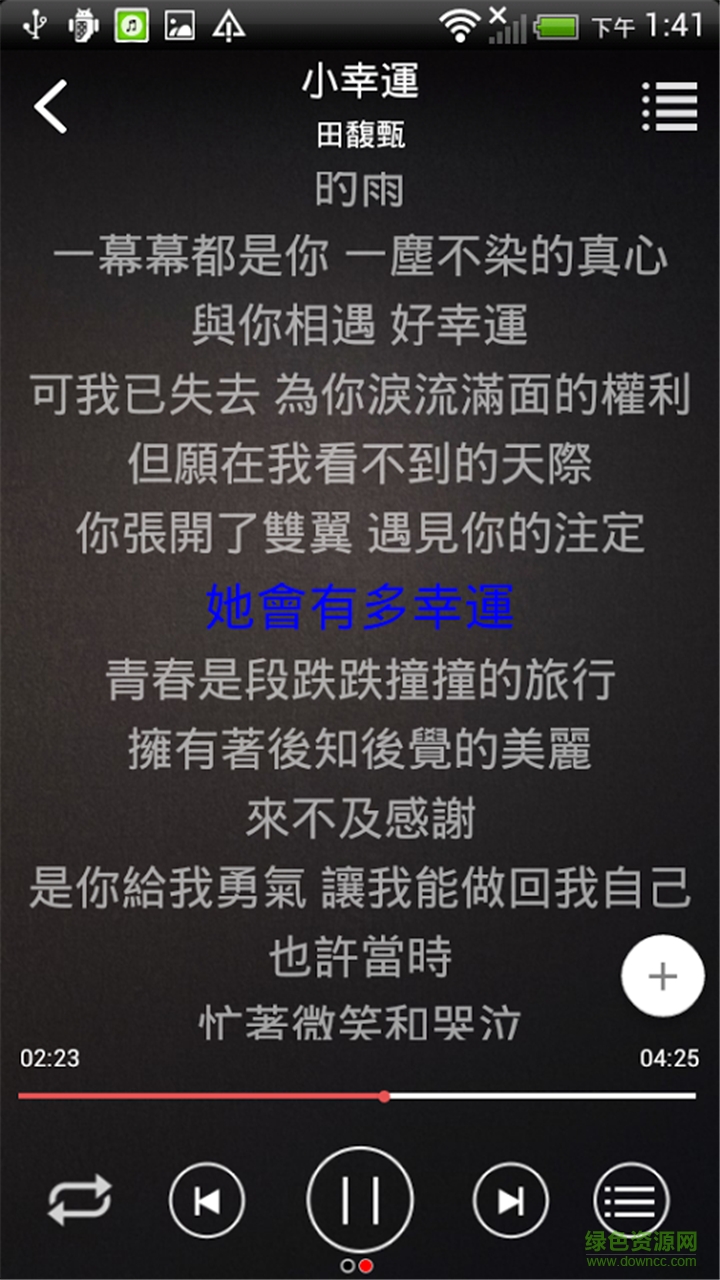Pause the current song

(x=360, y=1200)
